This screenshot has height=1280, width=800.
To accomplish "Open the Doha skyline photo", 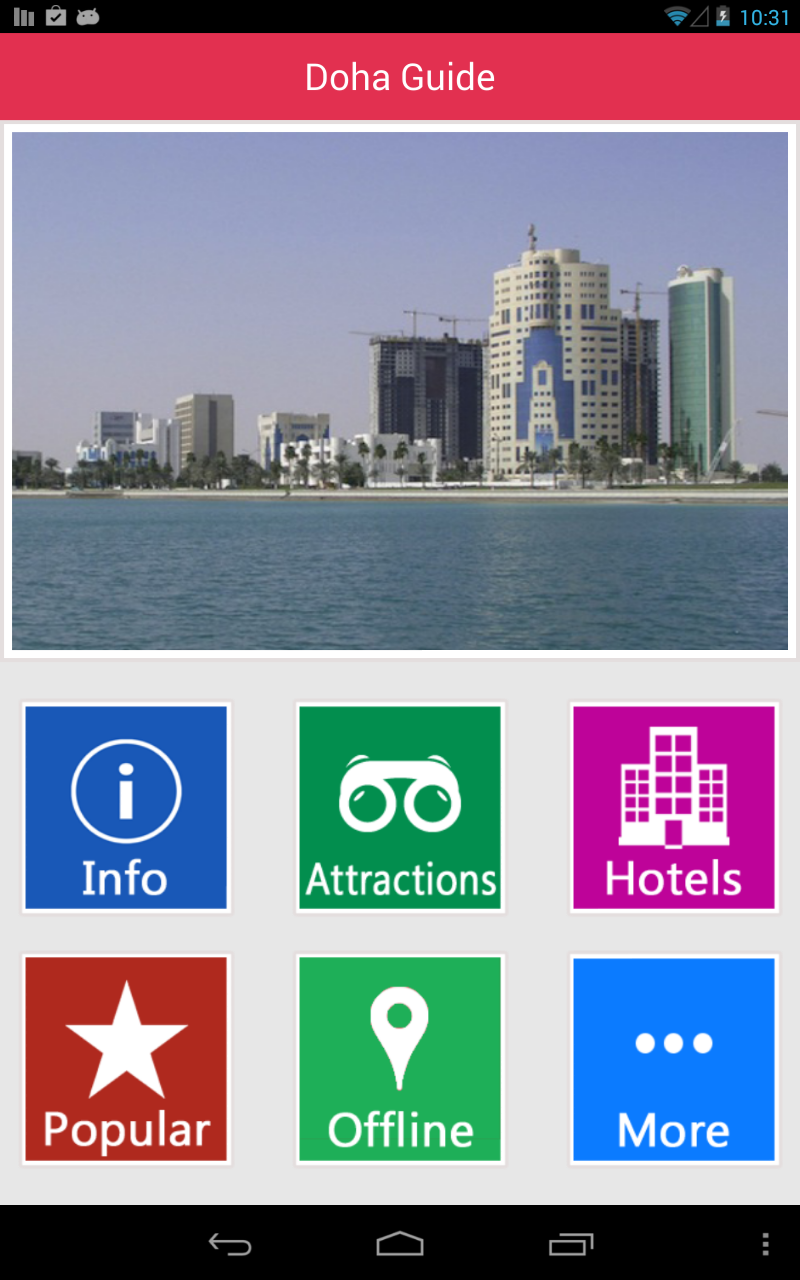I will [x=400, y=390].
